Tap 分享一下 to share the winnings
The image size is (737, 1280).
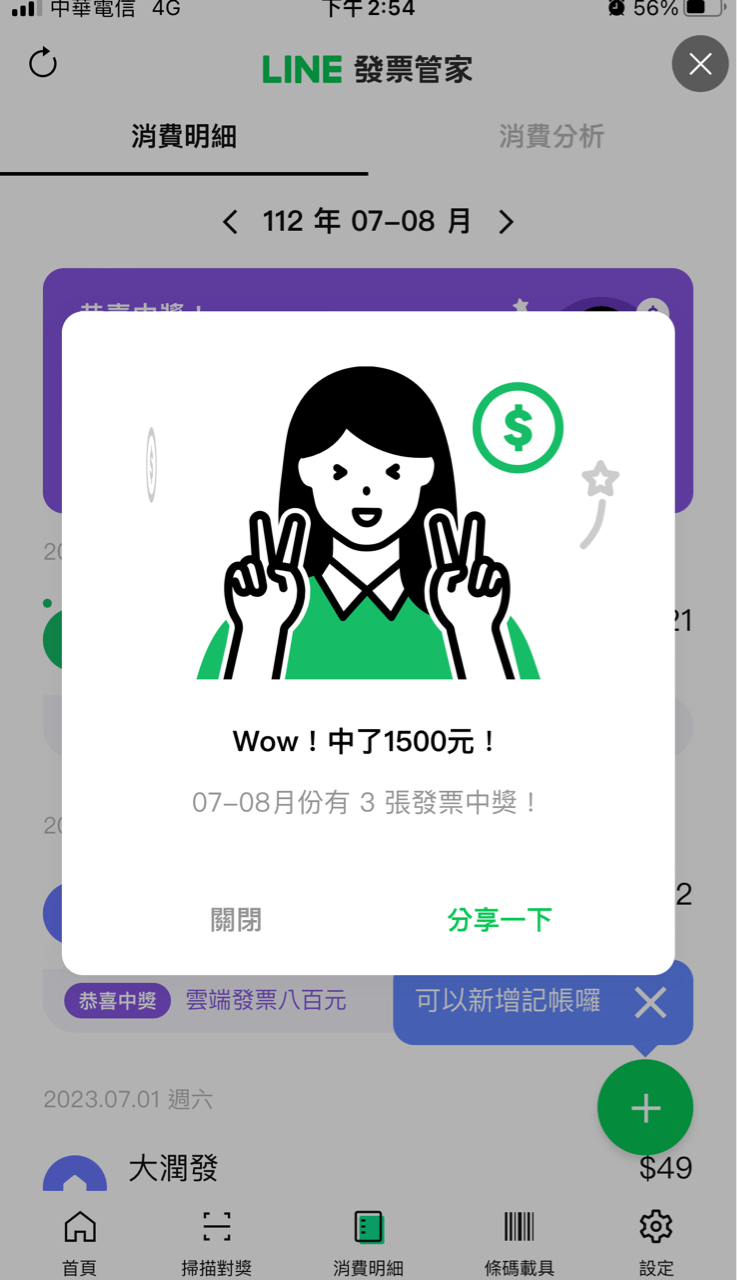click(499, 919)
